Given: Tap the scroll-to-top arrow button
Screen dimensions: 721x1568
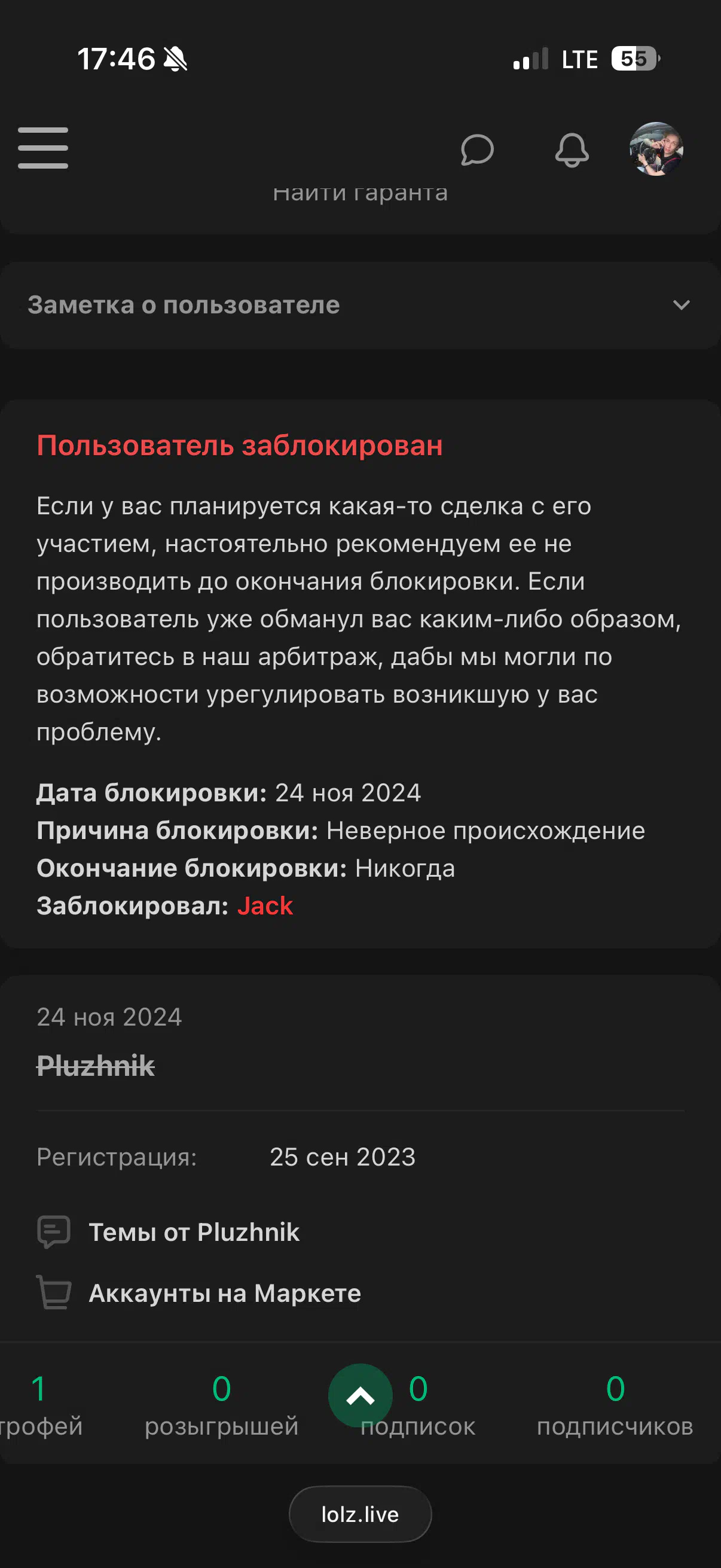Looking at the screenshot, I should coord(360,1396).
